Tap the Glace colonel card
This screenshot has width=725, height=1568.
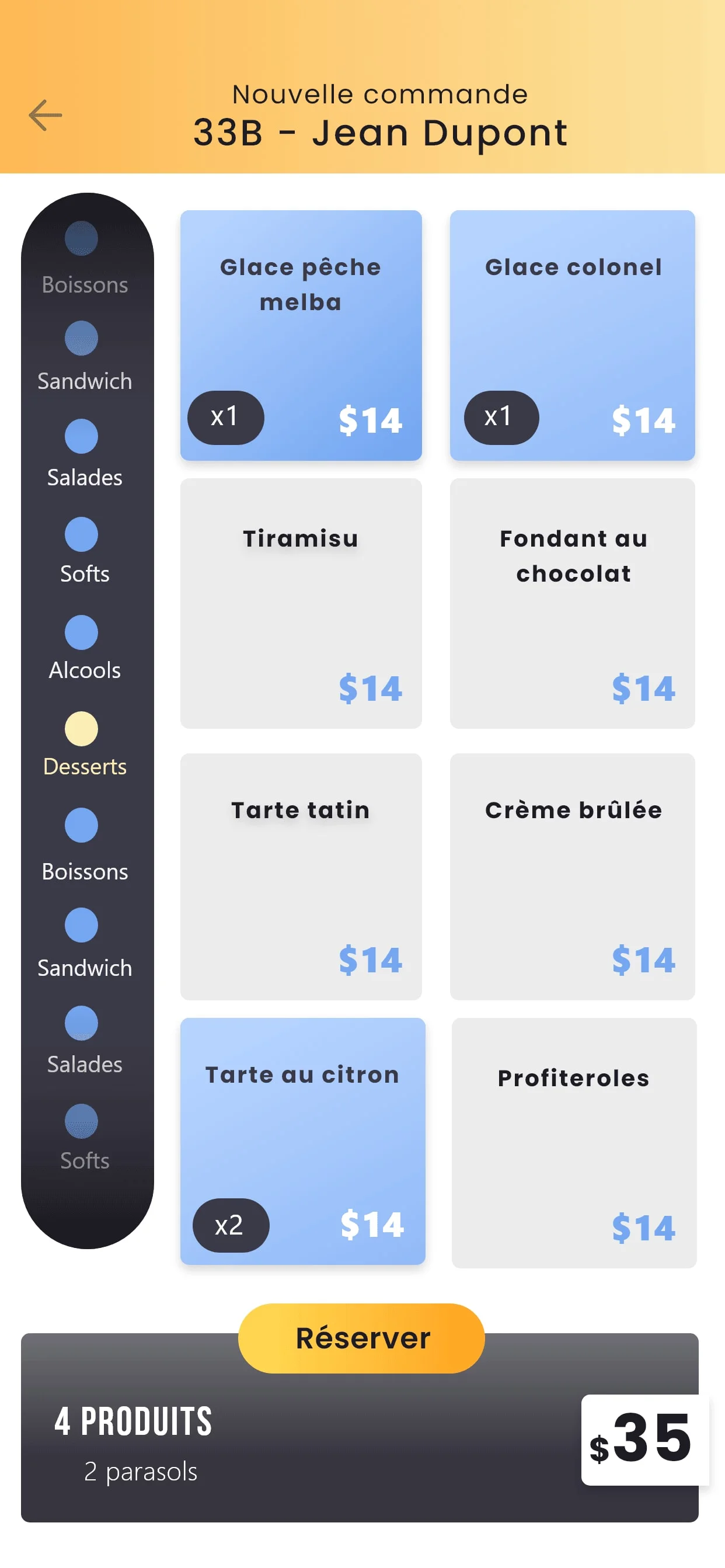[x=571, y=335]
